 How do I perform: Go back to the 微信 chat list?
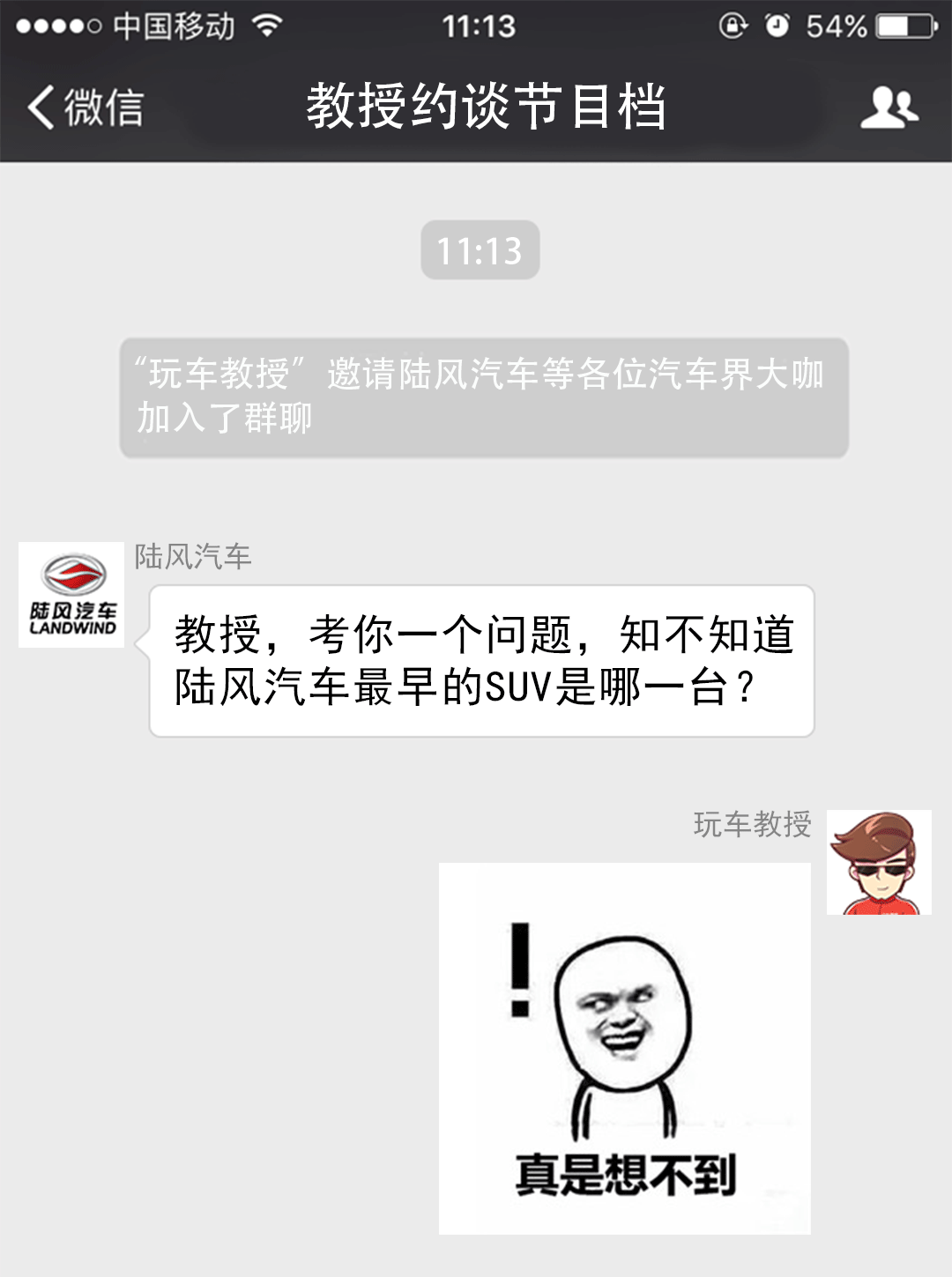[85, 108]
